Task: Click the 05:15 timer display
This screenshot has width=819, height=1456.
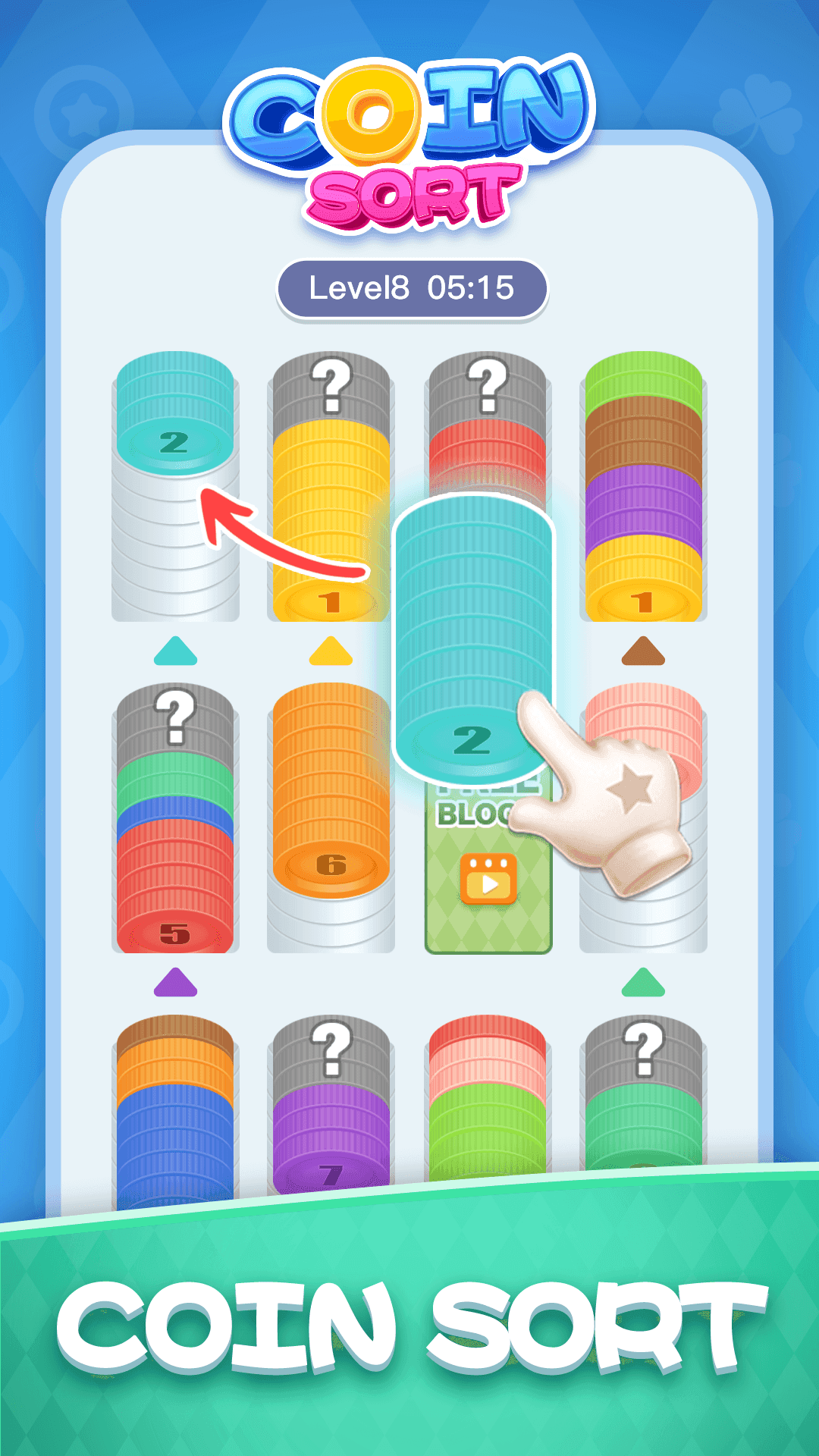Action: tap(472, 287)
